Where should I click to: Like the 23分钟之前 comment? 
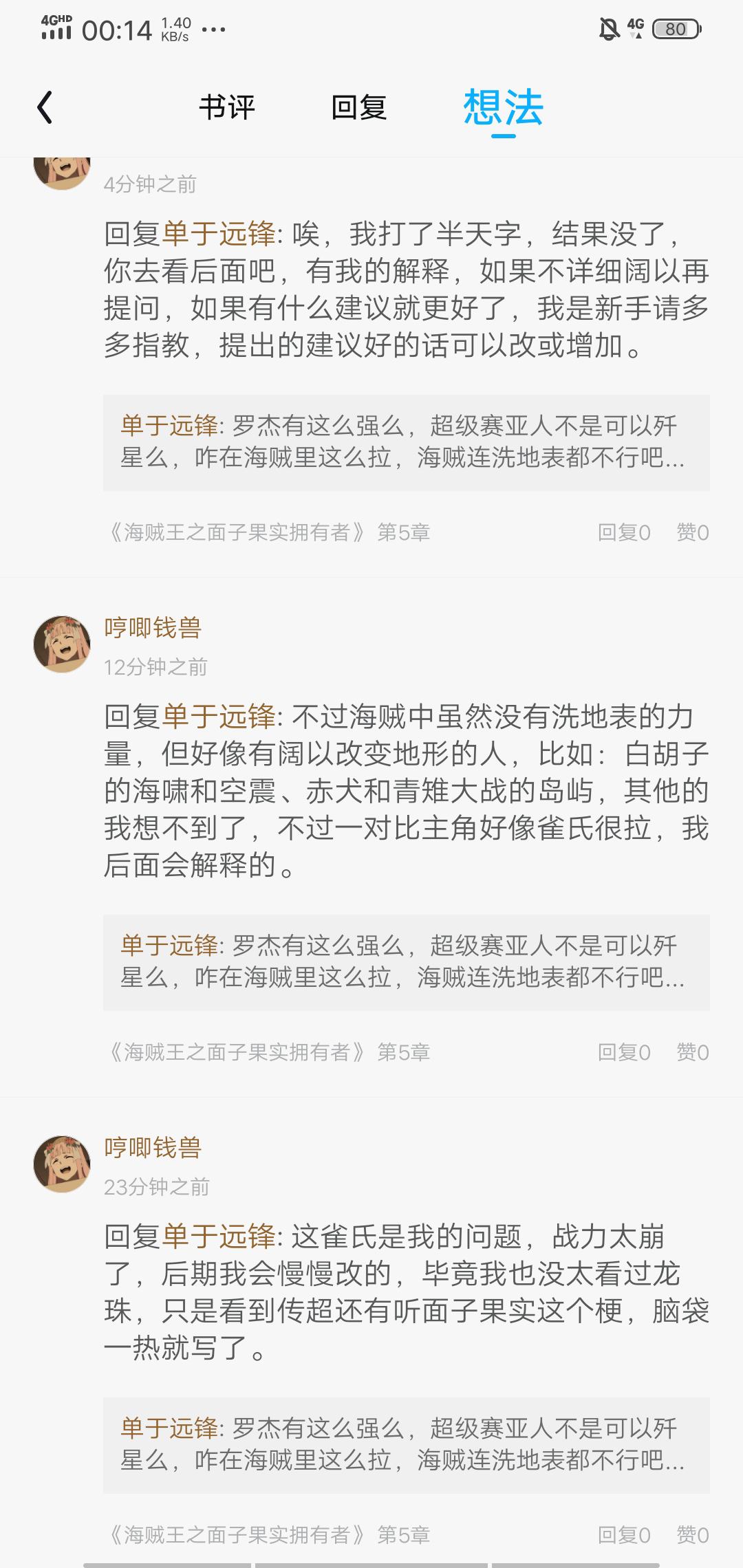point(692,1535)
